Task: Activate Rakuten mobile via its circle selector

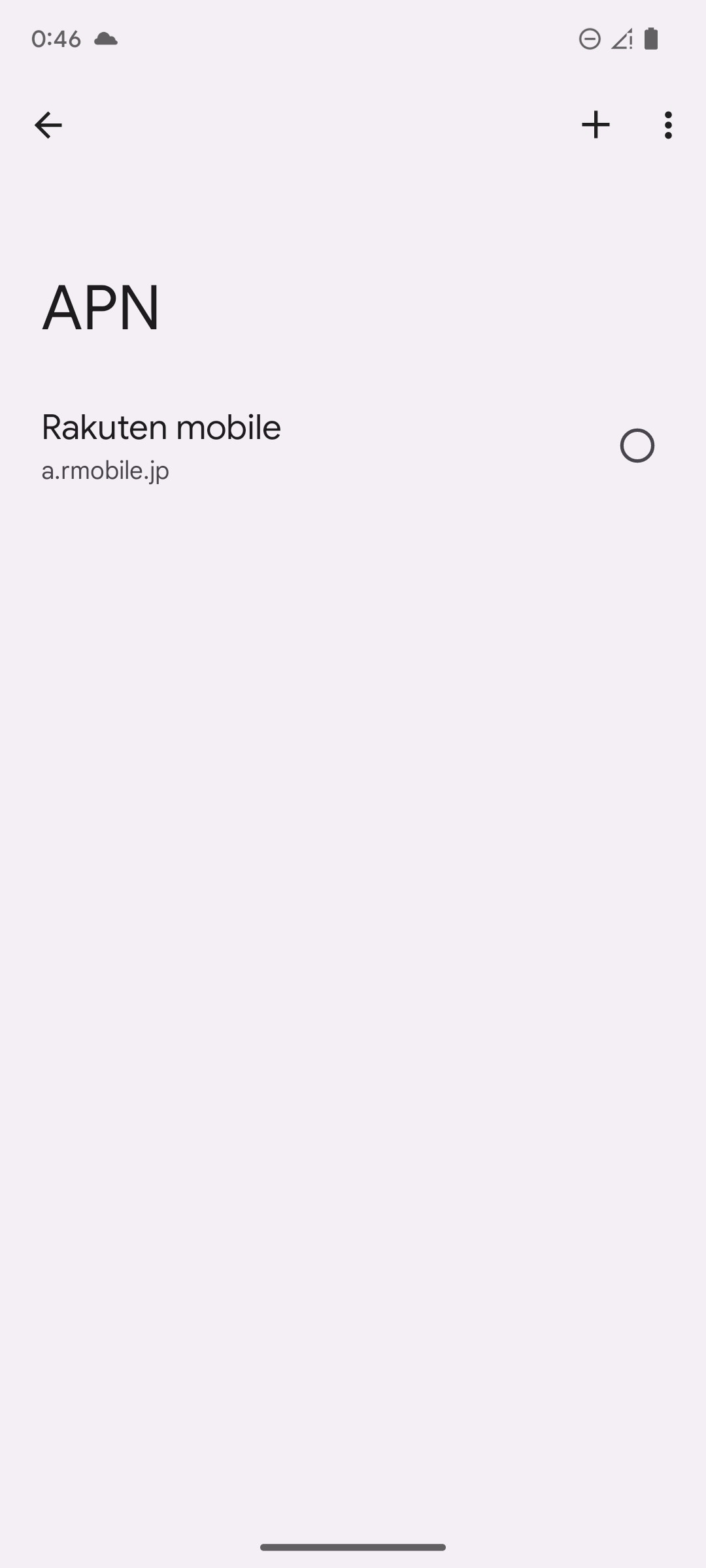Action: 637,446
